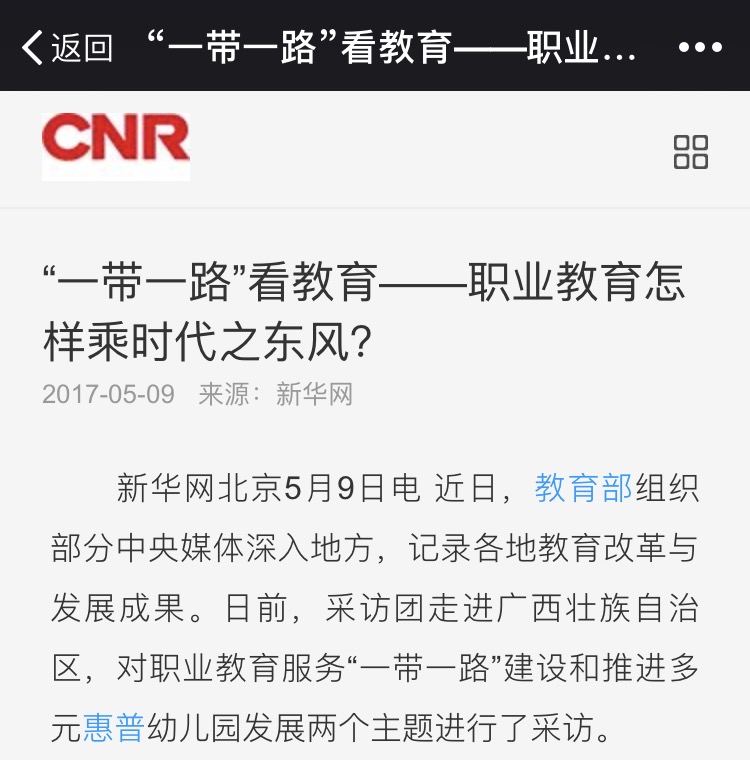Go back using the 返回 button
This screenshot has width=750, height=760.
pyautogui.click(x=68, y=47)
